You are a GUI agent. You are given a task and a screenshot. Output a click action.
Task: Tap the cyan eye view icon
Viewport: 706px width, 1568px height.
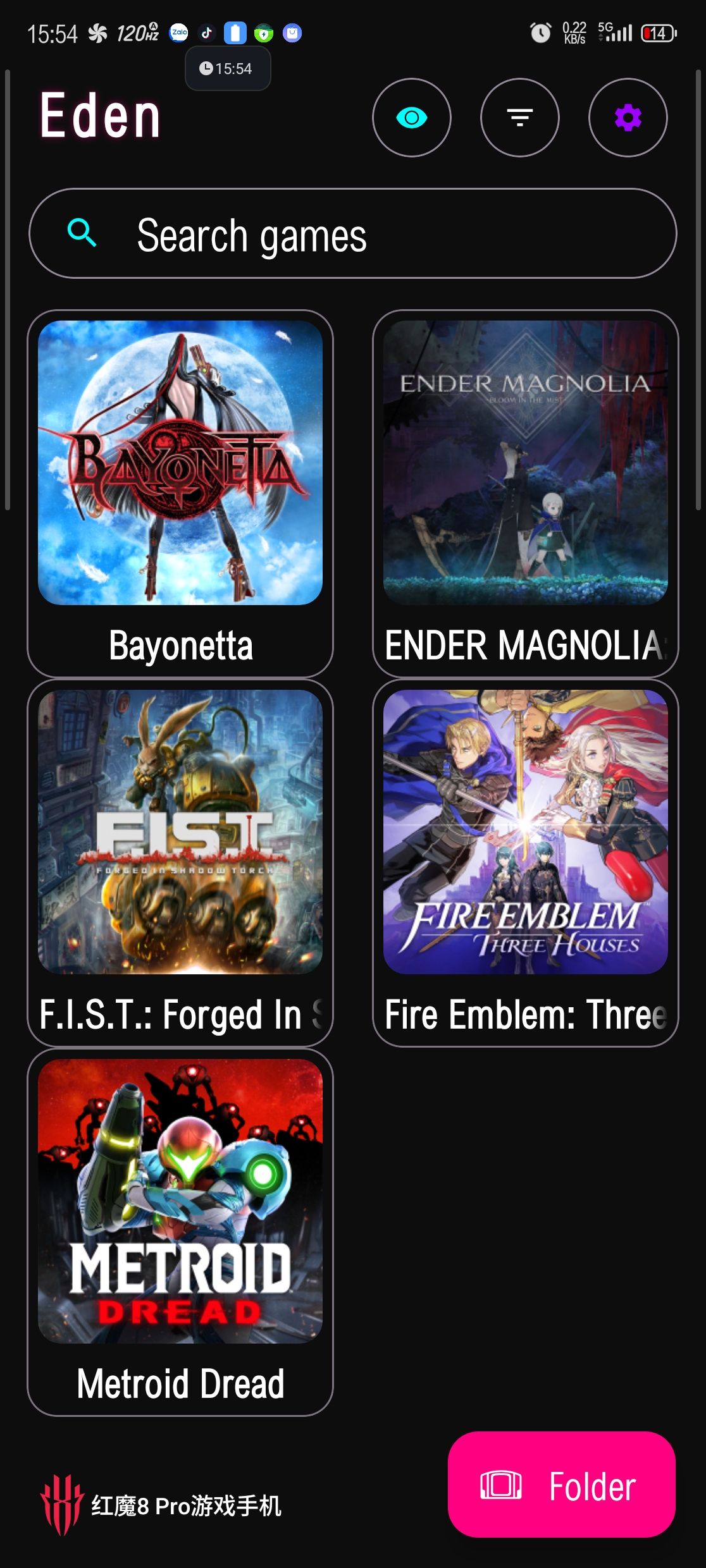coord(411,118)
